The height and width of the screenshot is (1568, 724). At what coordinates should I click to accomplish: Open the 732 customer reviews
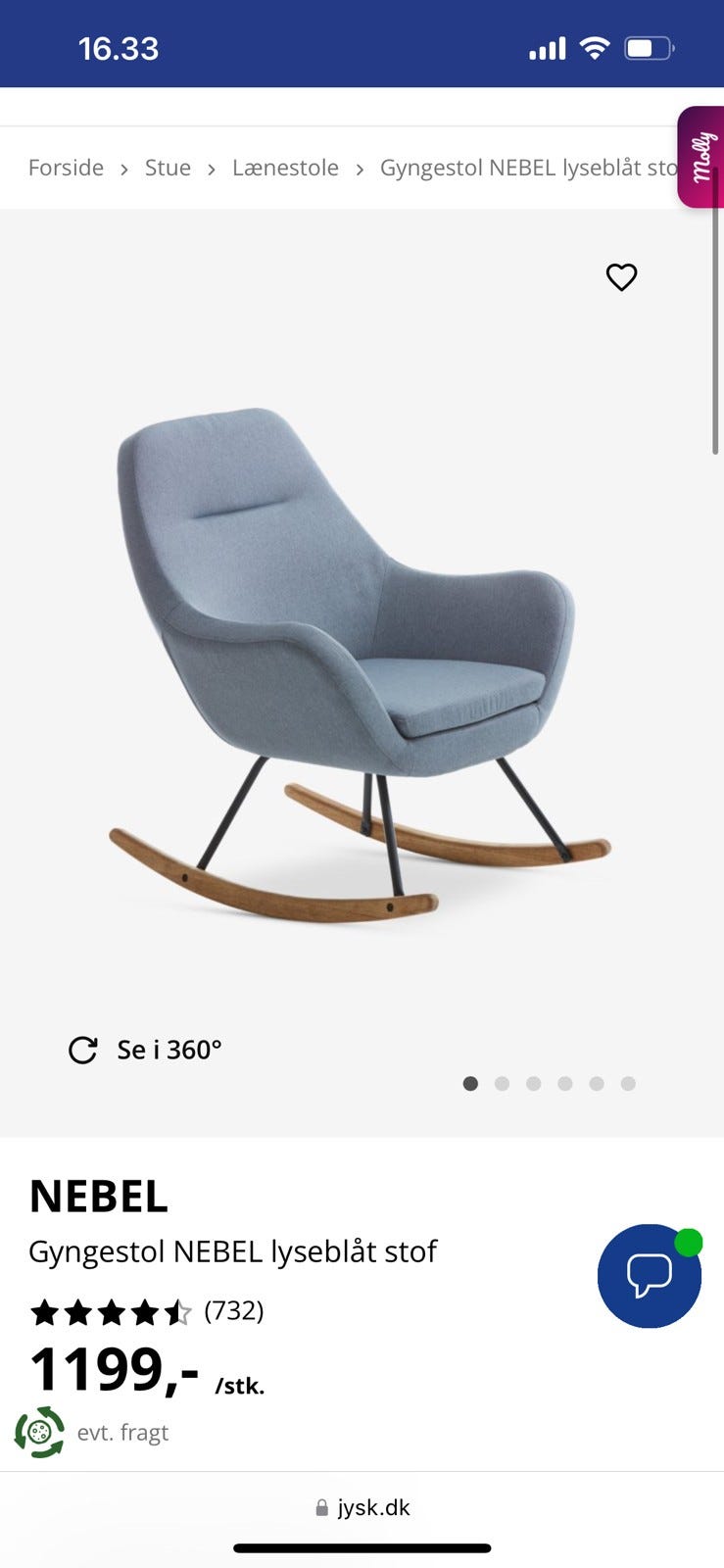coord(233,1310)
